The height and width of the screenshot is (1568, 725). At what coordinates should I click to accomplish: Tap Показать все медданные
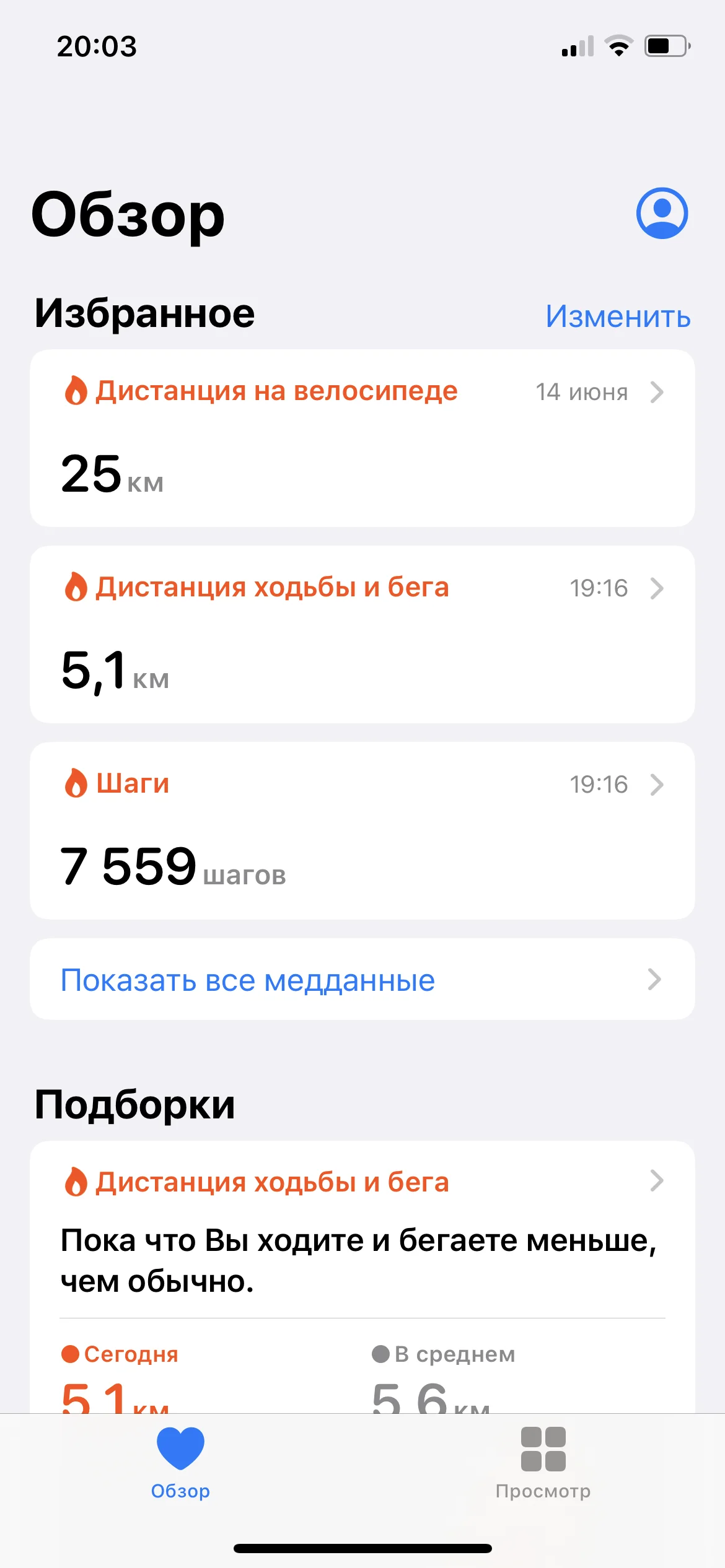point(362,979)
